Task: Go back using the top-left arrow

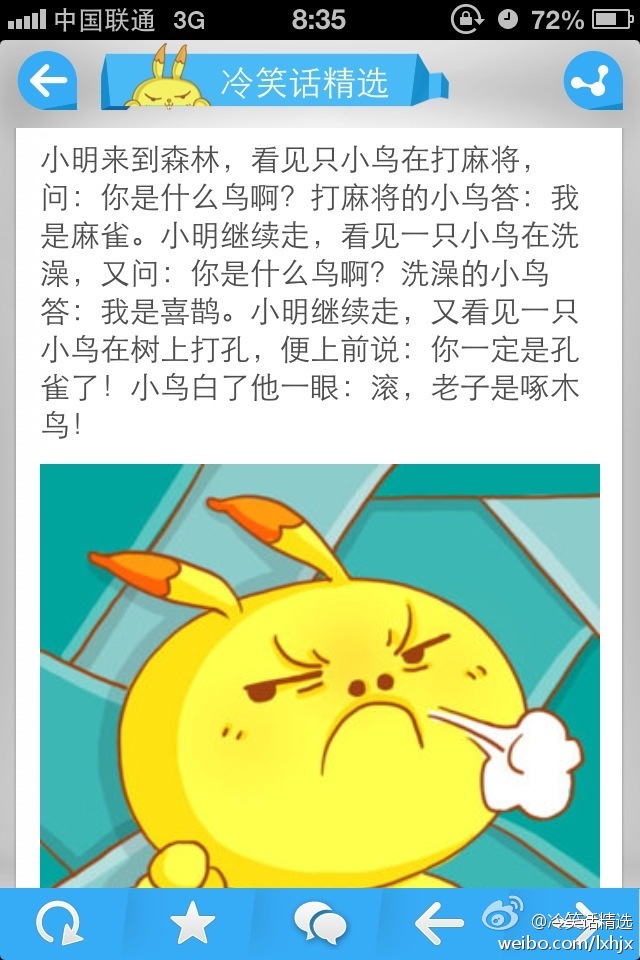Action: (x=47, y=81)
